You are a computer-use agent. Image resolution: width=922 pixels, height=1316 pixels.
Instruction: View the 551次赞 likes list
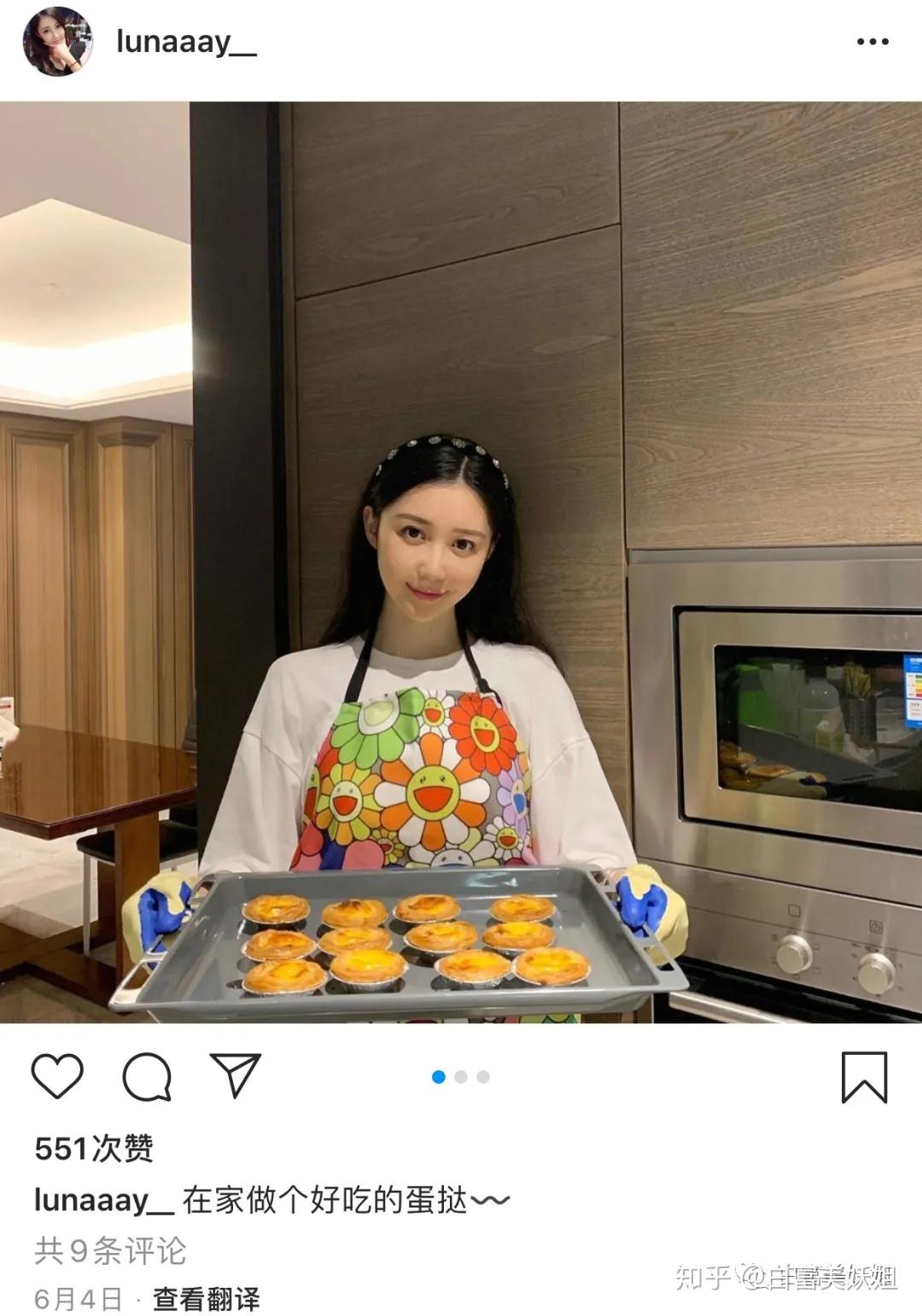[94, 1149]
